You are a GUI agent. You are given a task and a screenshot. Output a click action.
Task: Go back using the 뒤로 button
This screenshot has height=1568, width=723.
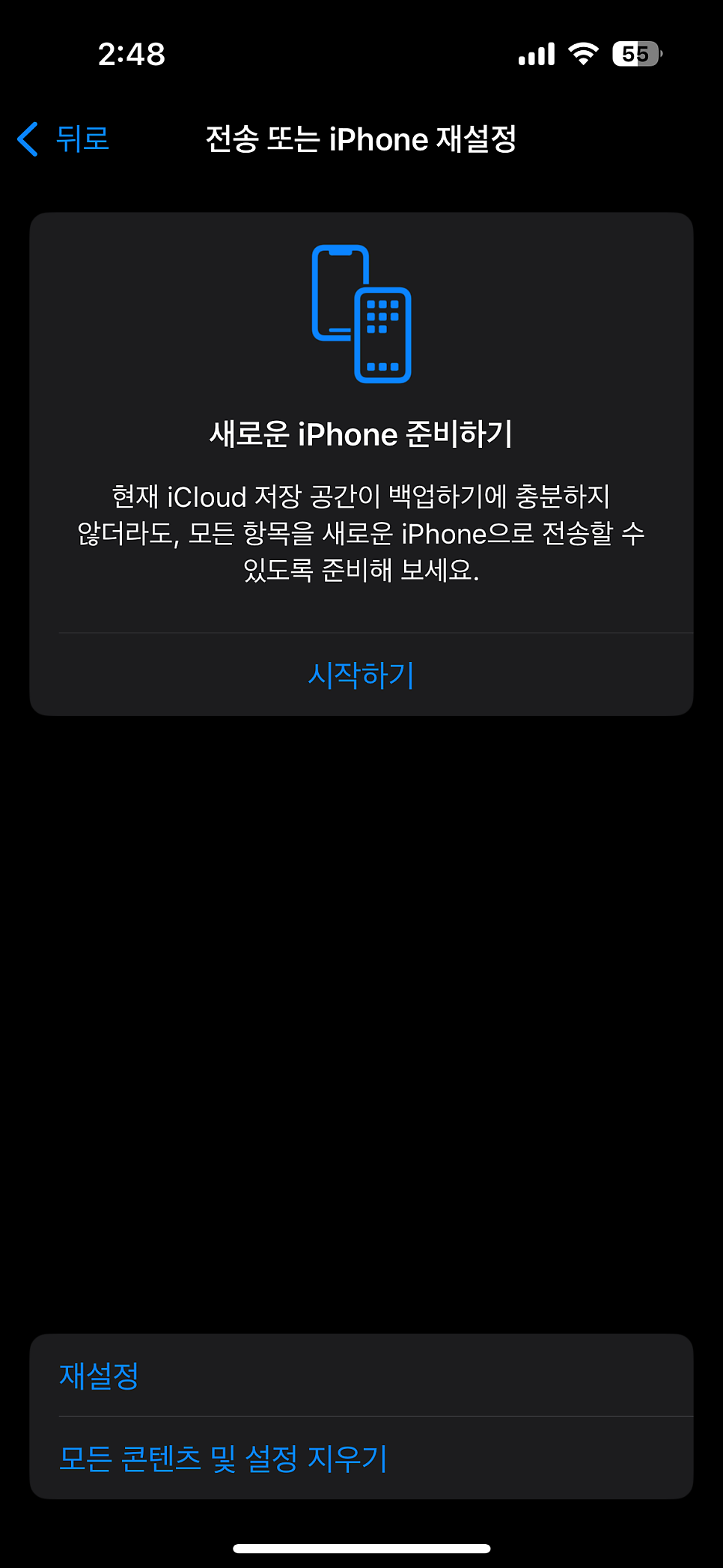click(x=64, y=139)
